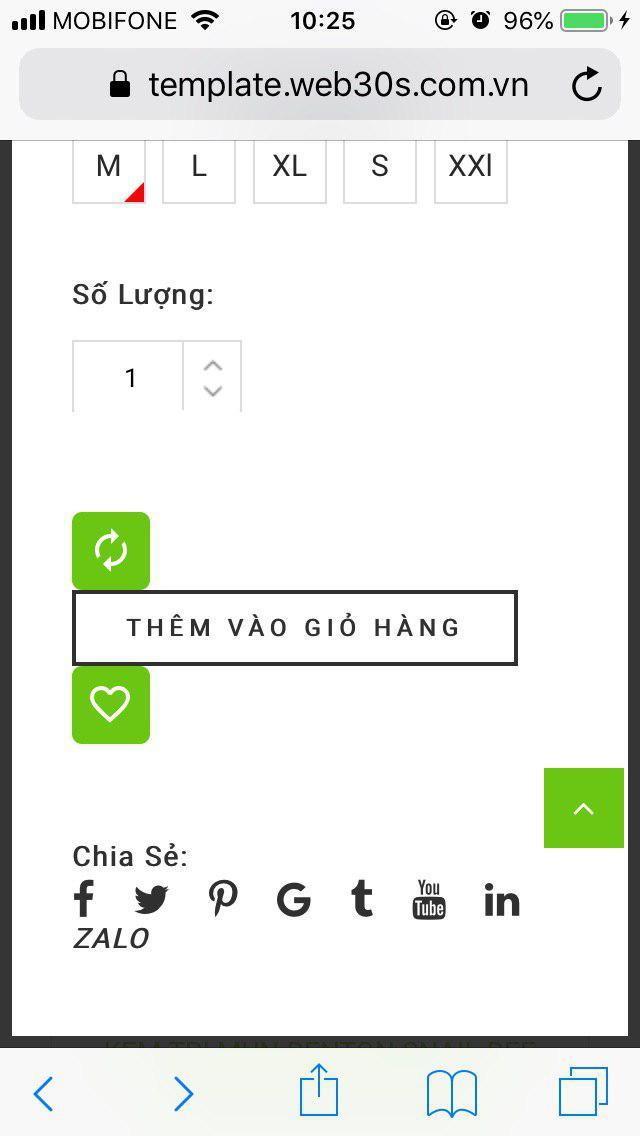Share via ZALO link
This screenshot has width=640, height=1136.
(111, 939)
